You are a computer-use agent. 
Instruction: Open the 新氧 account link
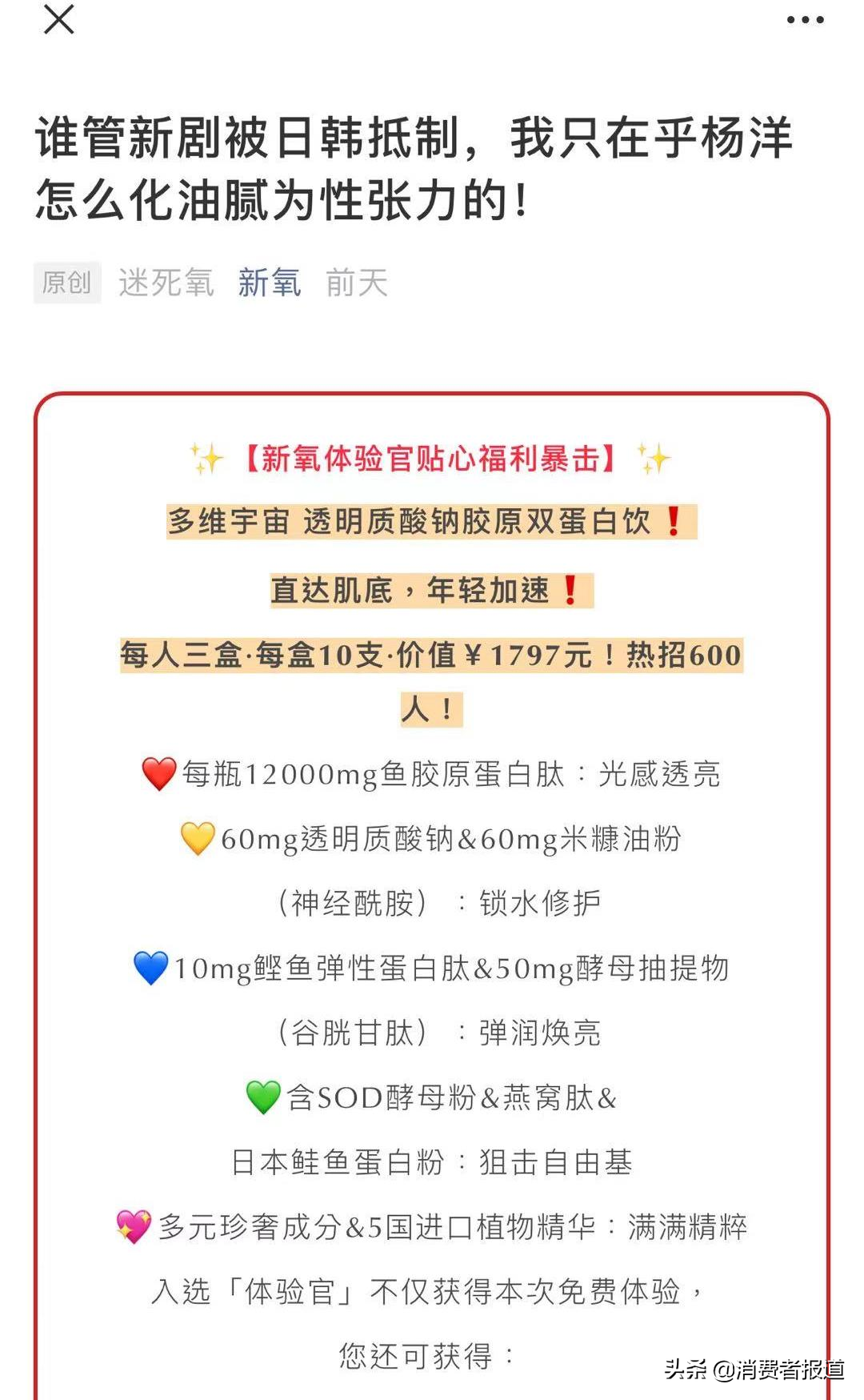coord(269,283)
